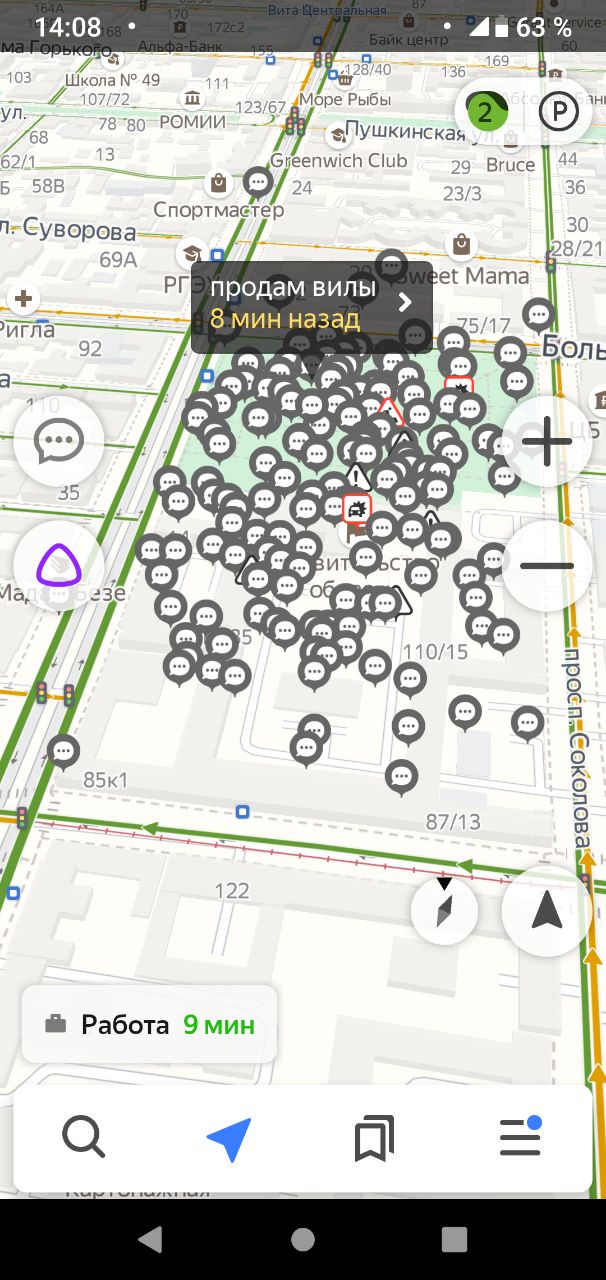The height and width of the screenshot is (1280, 606).
Task: Open search in the bottom bar
Action: (83, 1138)
